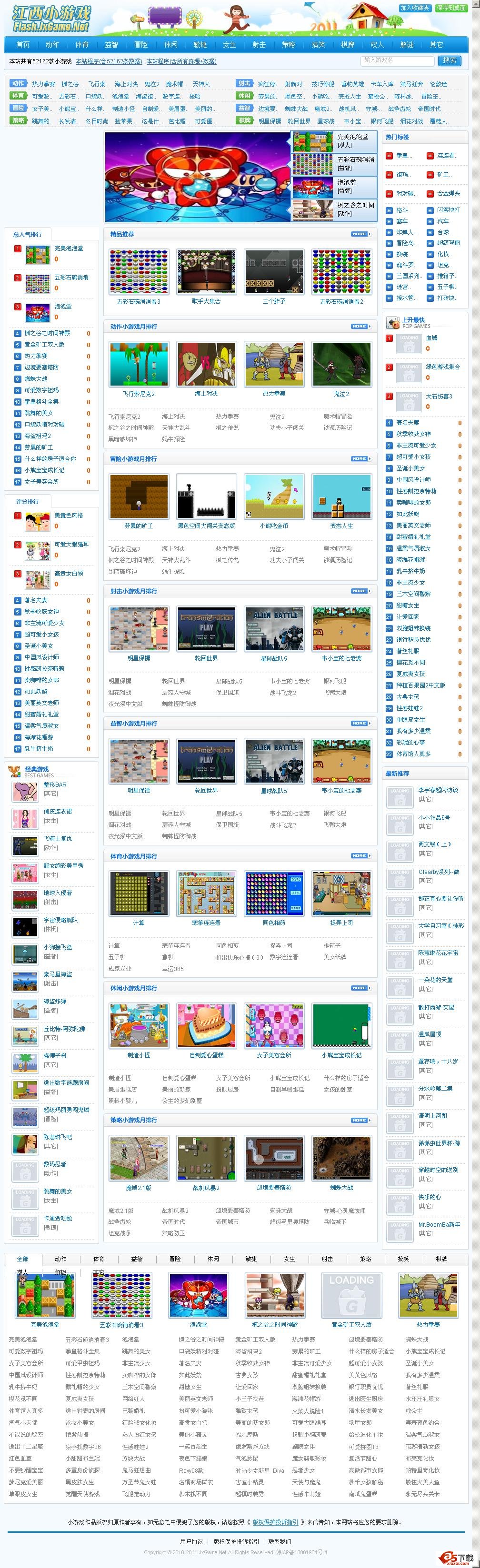This screenshot has width=480, height=1568.
Task: Open the 本站程序(含52162条数据) link
Action: (x=109, y=61)
